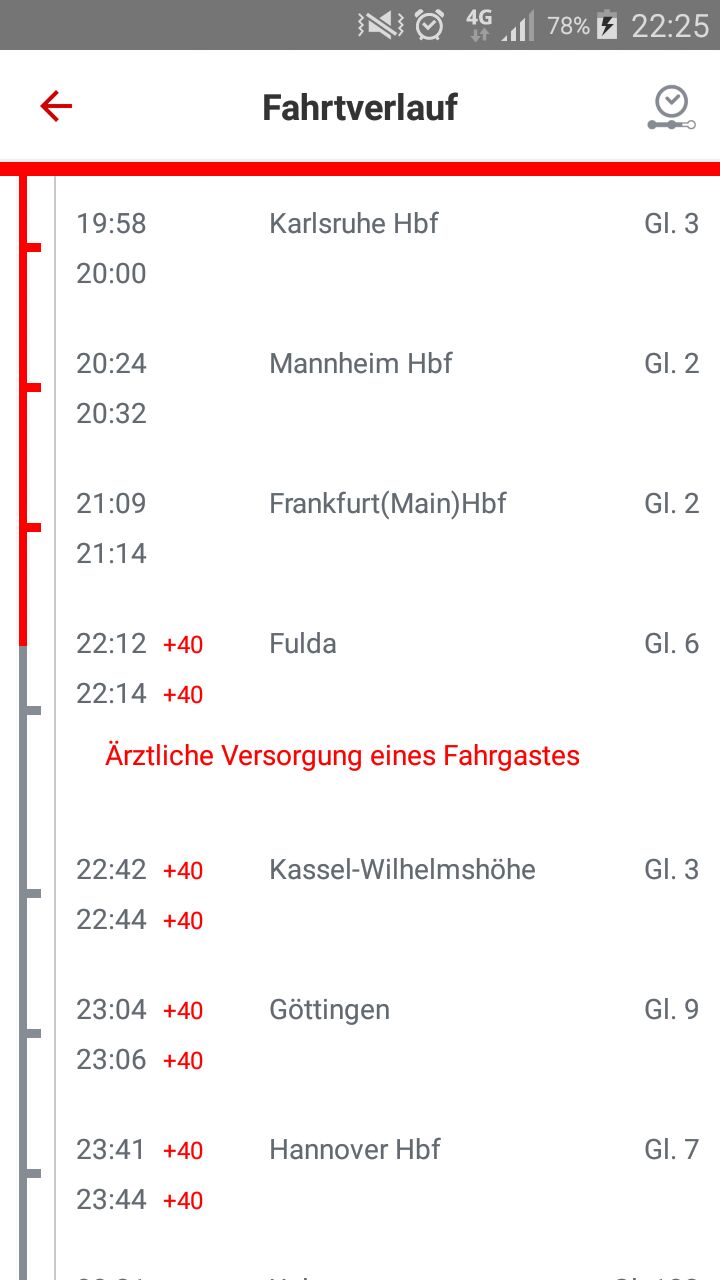Select the Kassel-Wilhelmshöhe stop
Screen dimensions: 720x1280
pos(388,894)
